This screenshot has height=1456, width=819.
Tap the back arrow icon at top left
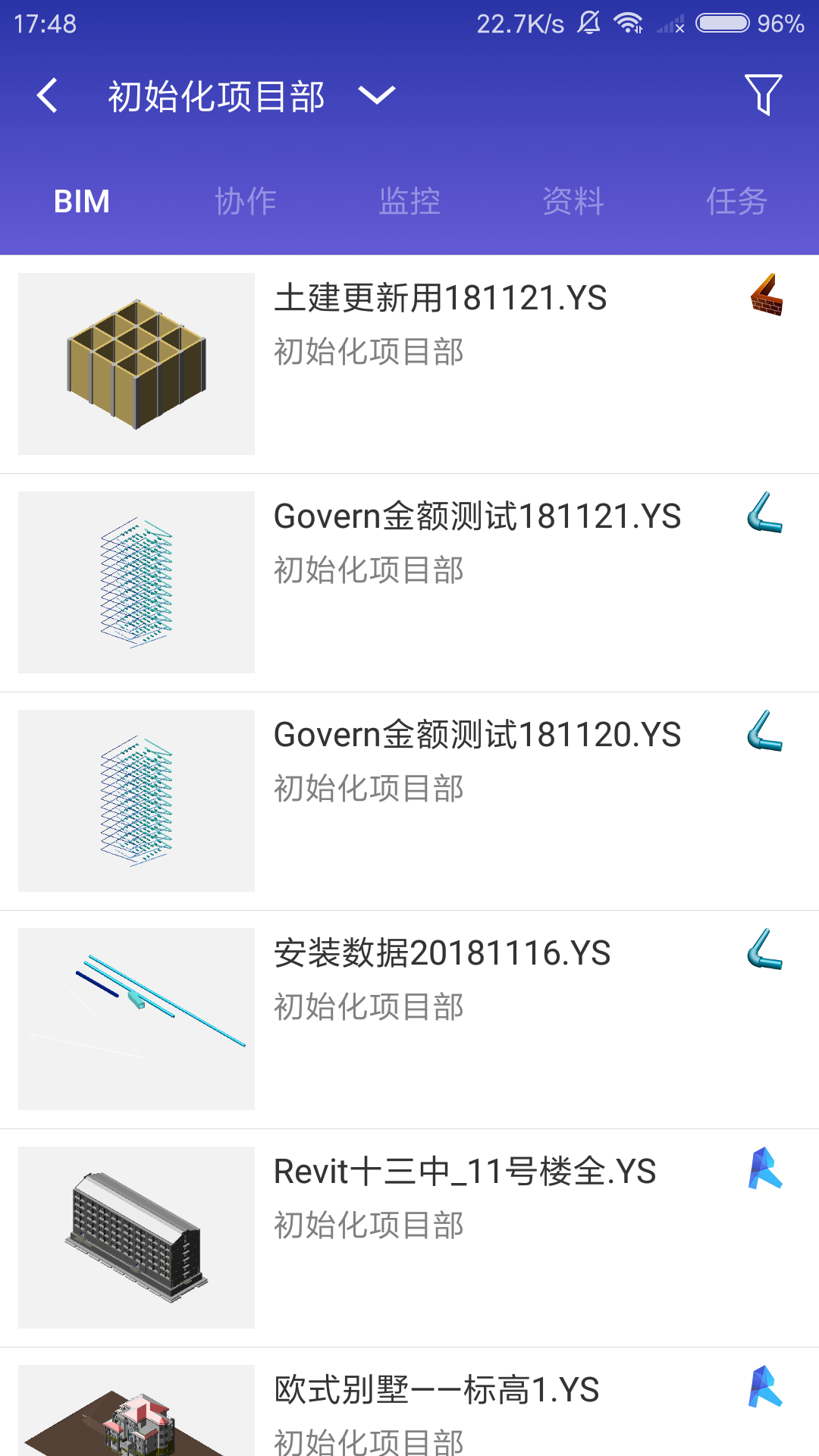47,96
